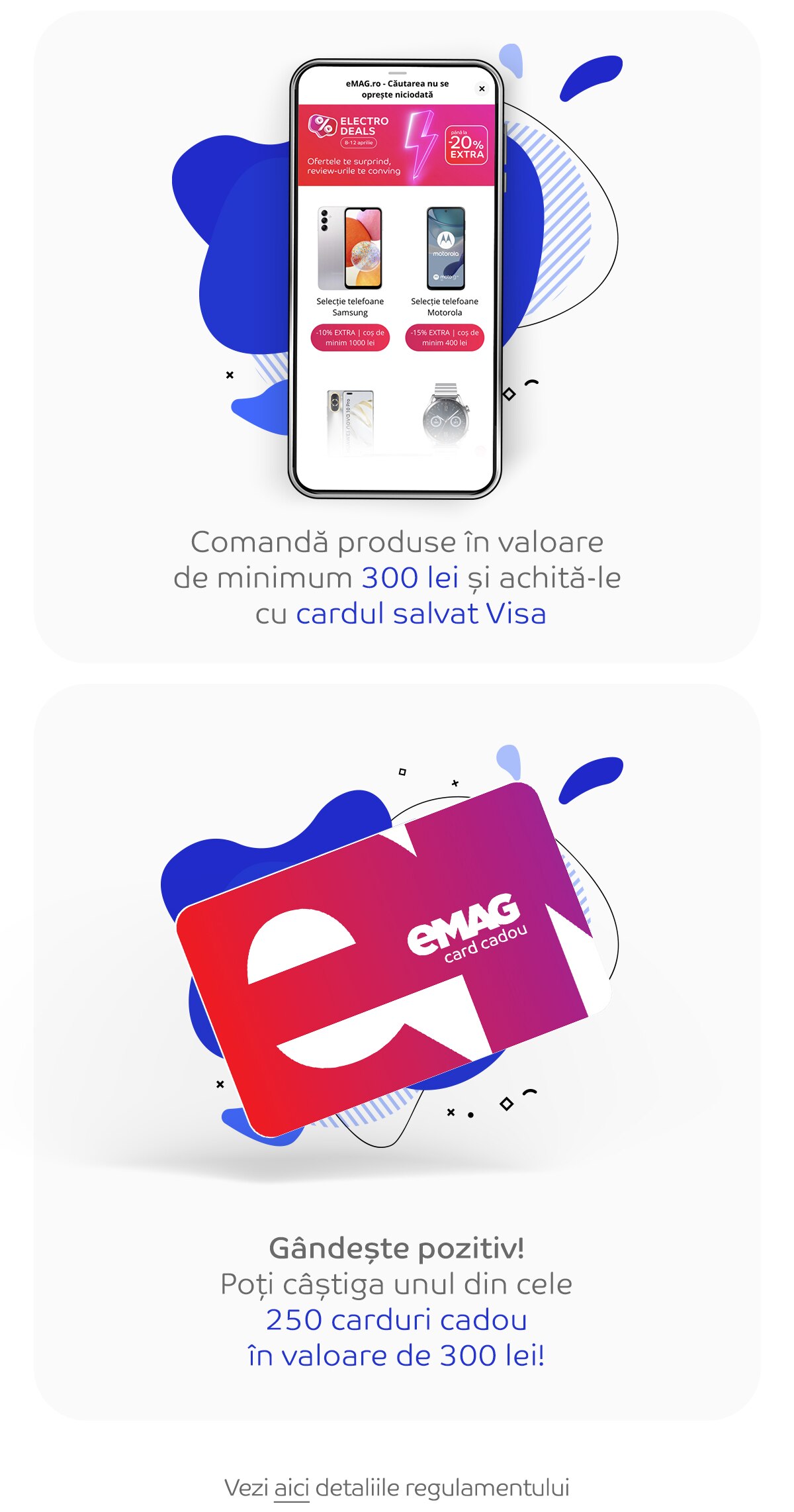Open 'Selecție telefoane Motorola' category
Viewport: 794px width, 1512px height.
(445, 307)
